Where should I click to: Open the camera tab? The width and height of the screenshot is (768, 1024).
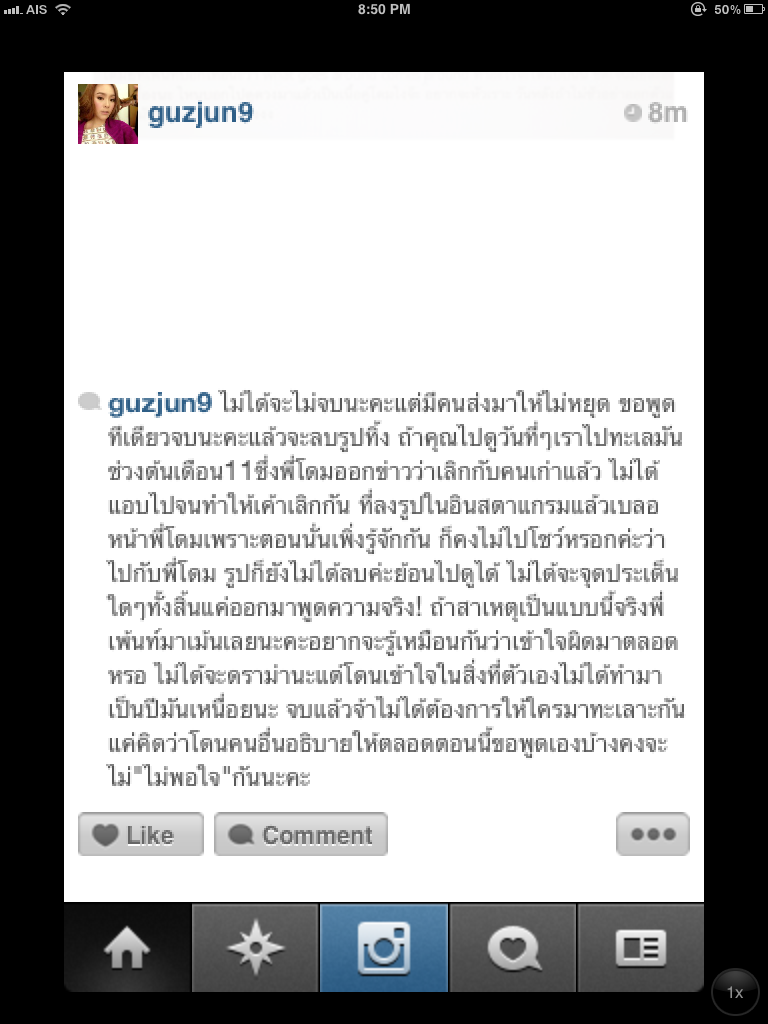coord(384,947)
